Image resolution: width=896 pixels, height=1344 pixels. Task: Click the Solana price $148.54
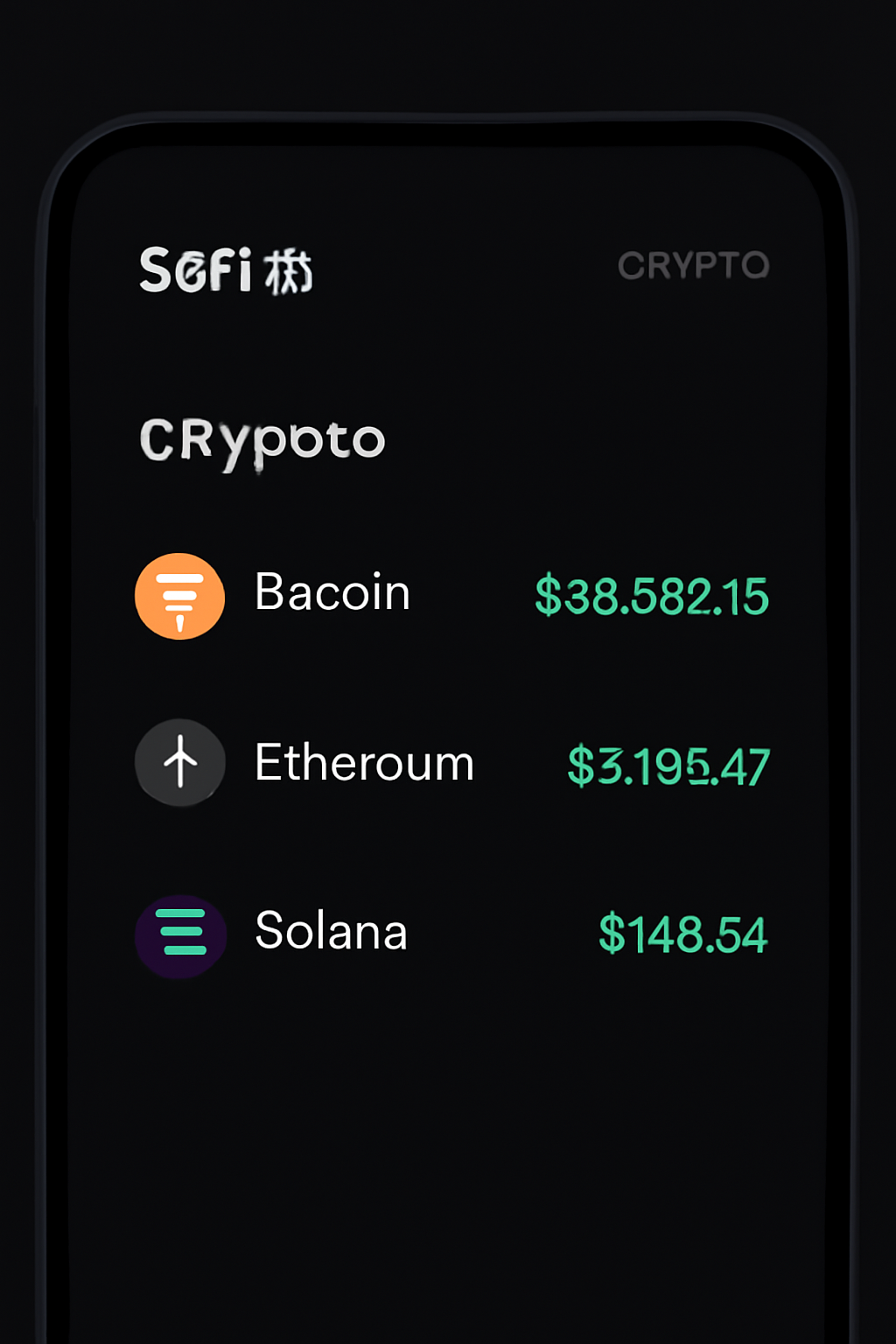coord(682,935)
